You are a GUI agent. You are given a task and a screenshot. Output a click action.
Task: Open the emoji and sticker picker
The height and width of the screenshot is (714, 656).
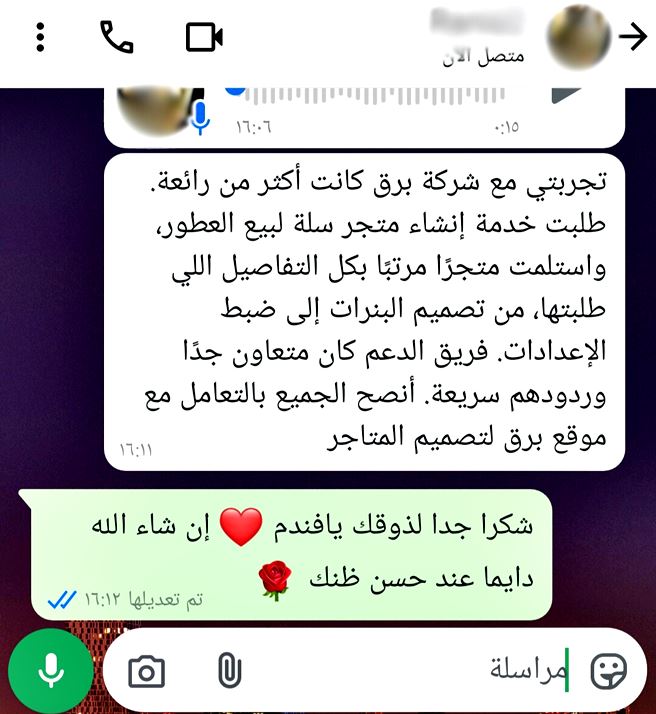[x=608, y=671]
